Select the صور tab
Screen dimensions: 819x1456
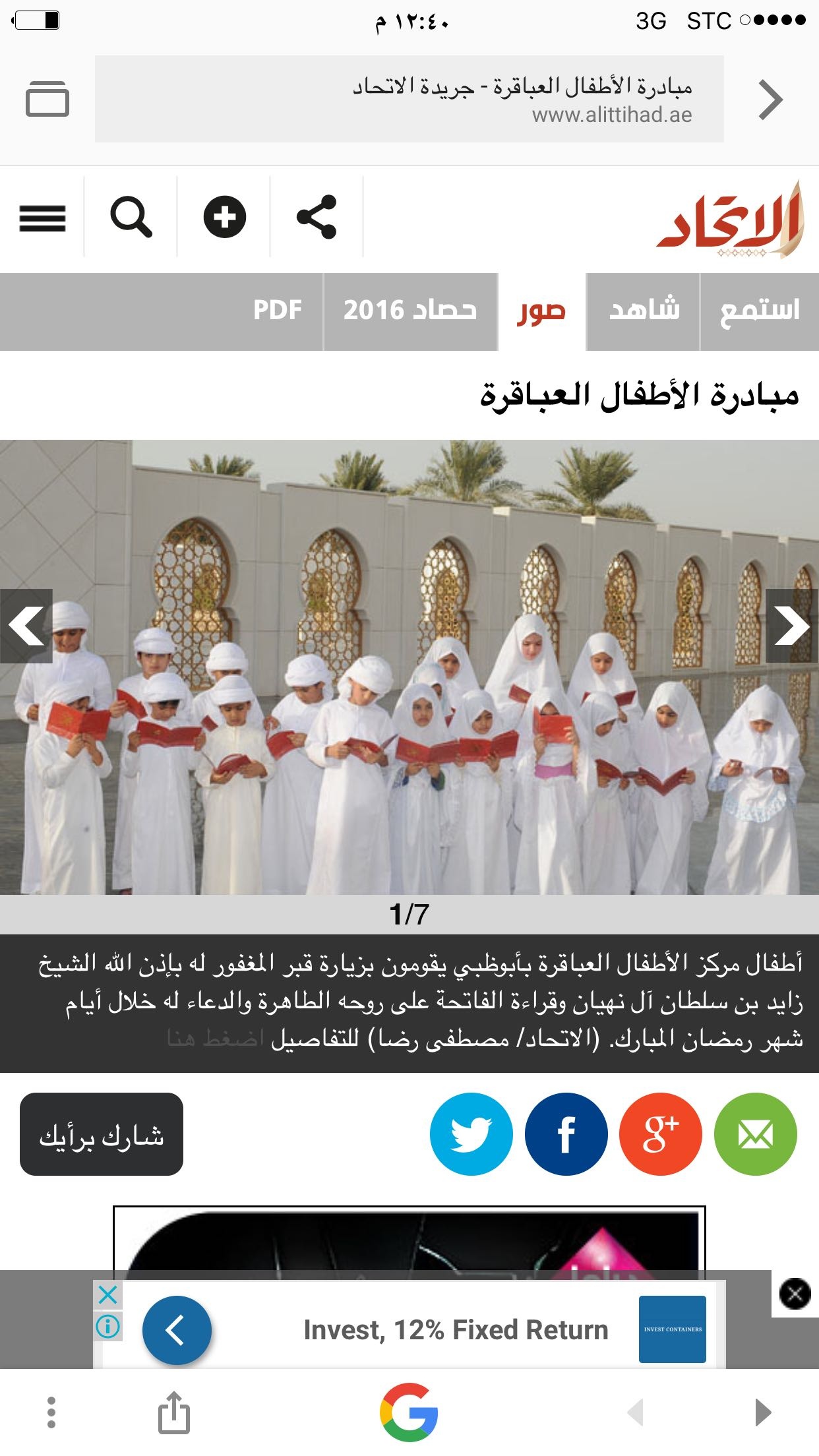pyautogui.click(x=541, y=311)
